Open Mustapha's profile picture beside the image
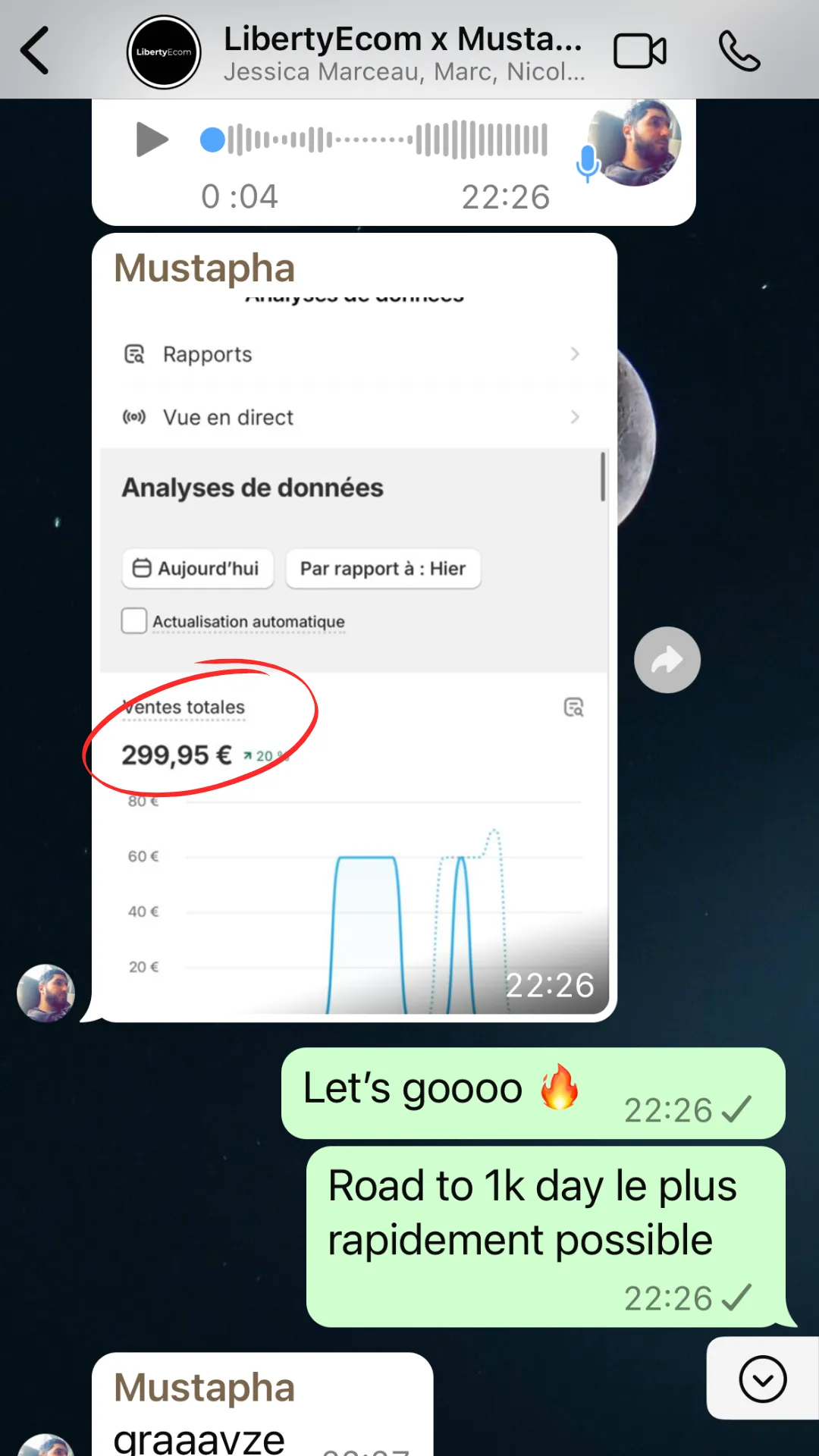Image resolution: width=819 pixels, height=1456 pixels. point(45,993)
